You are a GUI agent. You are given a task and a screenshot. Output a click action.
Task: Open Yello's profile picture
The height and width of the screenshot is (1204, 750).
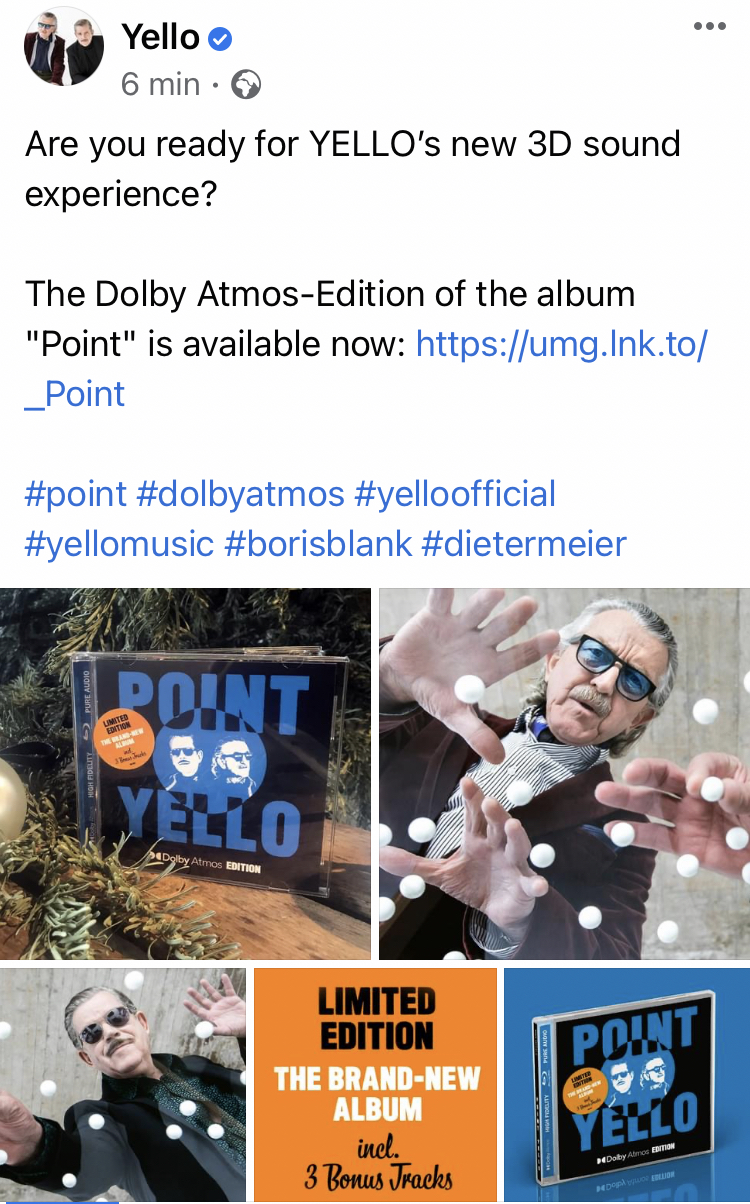64,49
